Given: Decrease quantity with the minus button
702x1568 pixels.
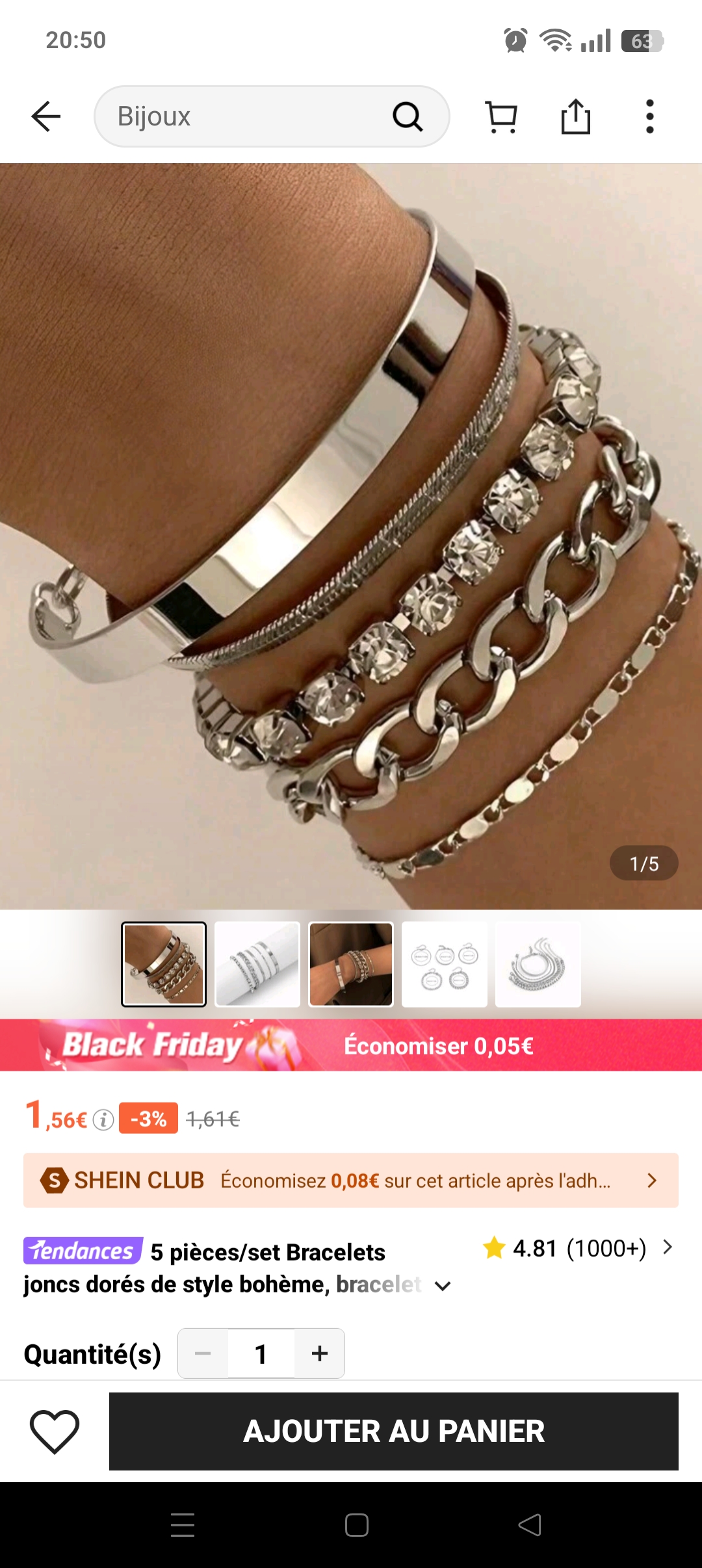Looking at the screenshot, I should (x=203, y=1353).
